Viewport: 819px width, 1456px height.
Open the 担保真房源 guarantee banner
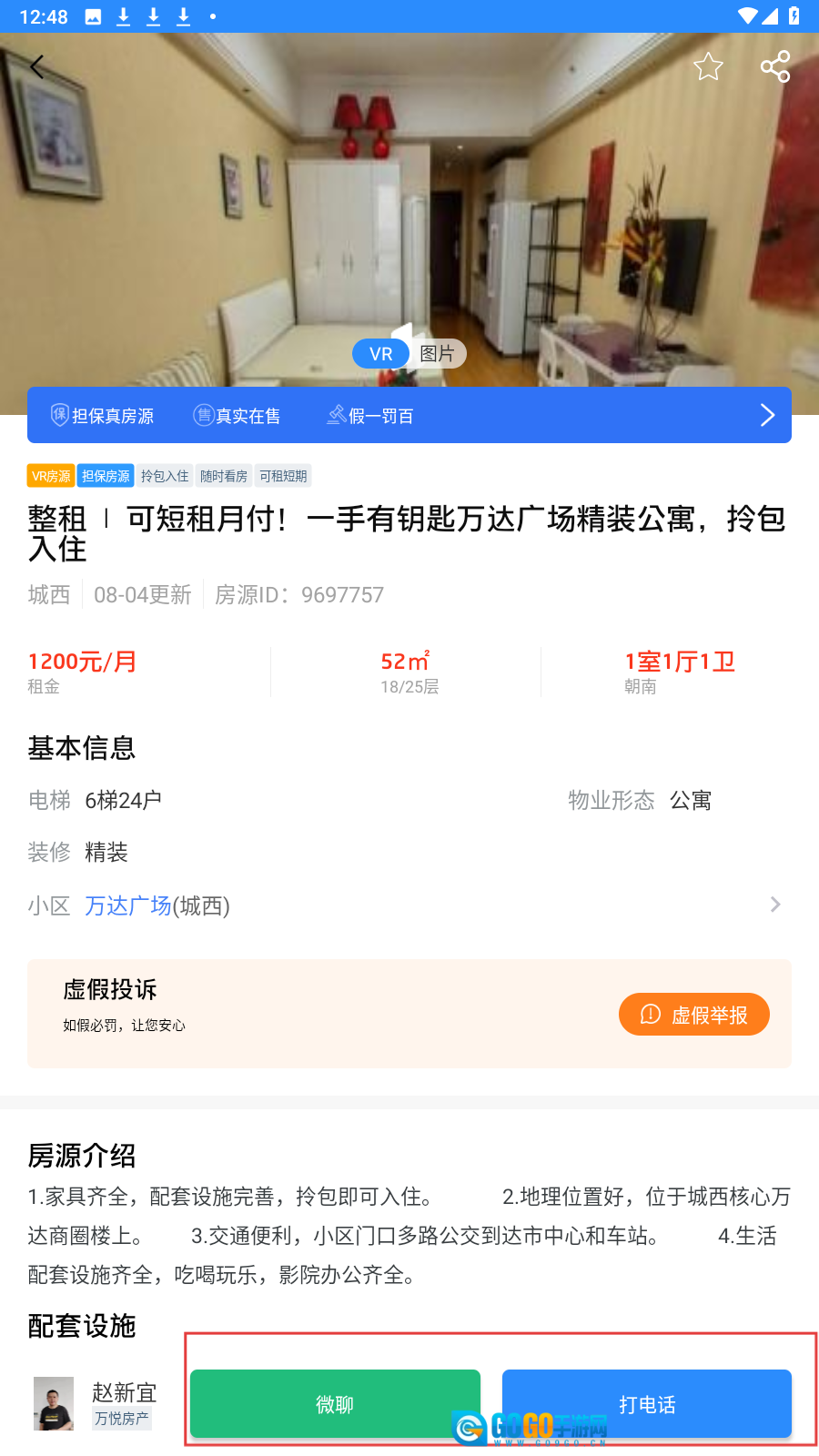point(409,416)
